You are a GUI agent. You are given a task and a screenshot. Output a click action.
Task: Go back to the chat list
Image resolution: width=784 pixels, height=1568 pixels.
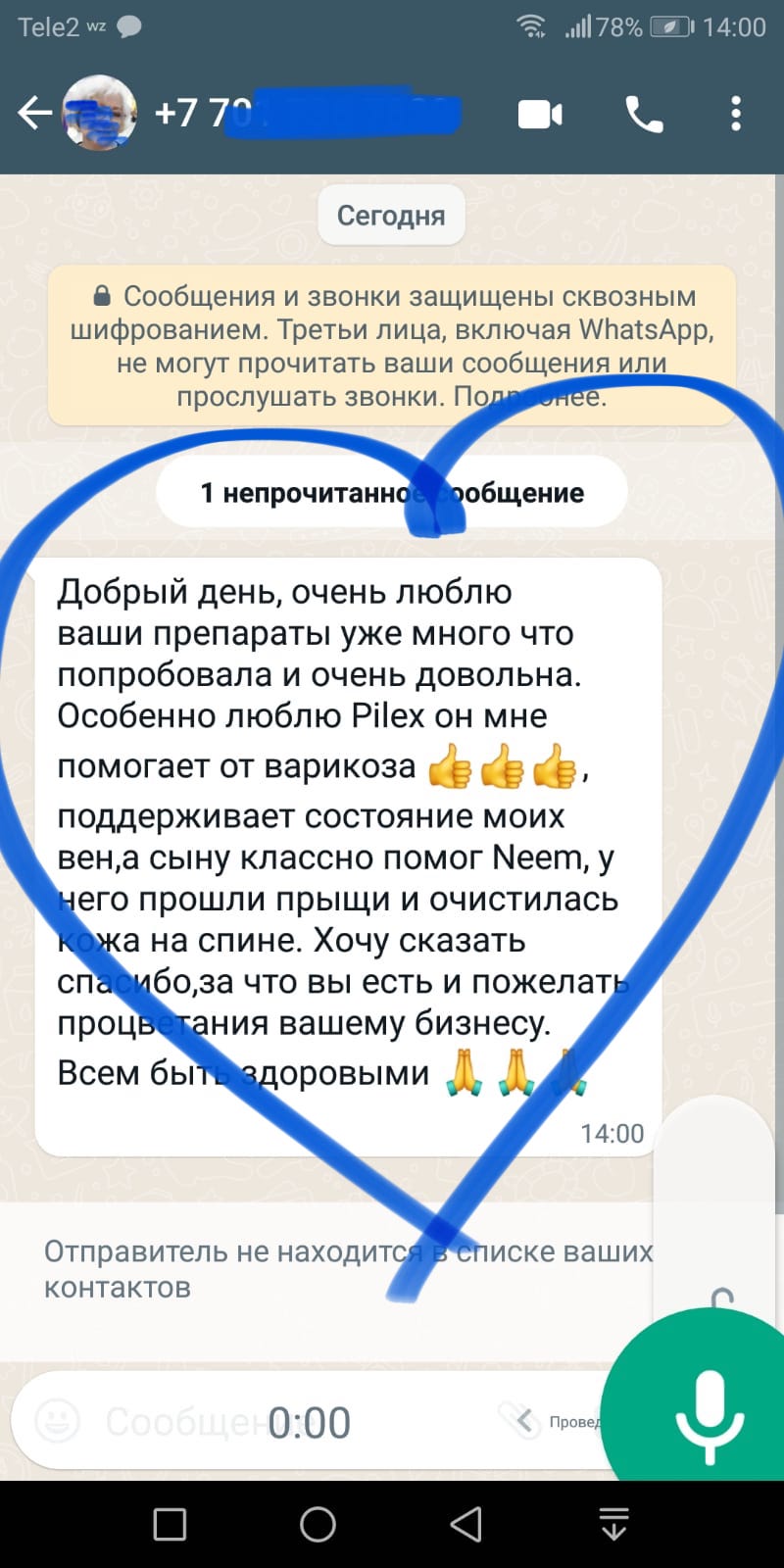(33, 114)
